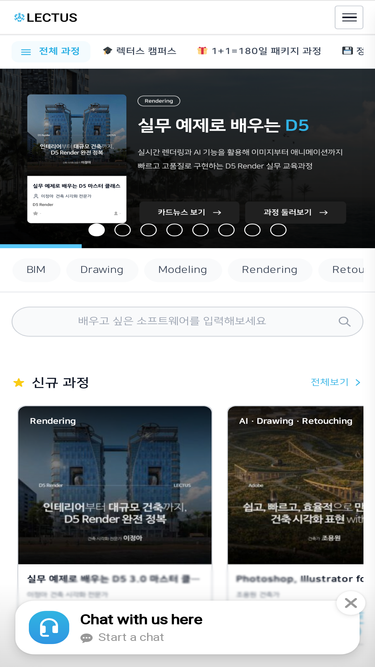
Task: Open the 전체 과정 menu
Action: (x=51, y=51)
